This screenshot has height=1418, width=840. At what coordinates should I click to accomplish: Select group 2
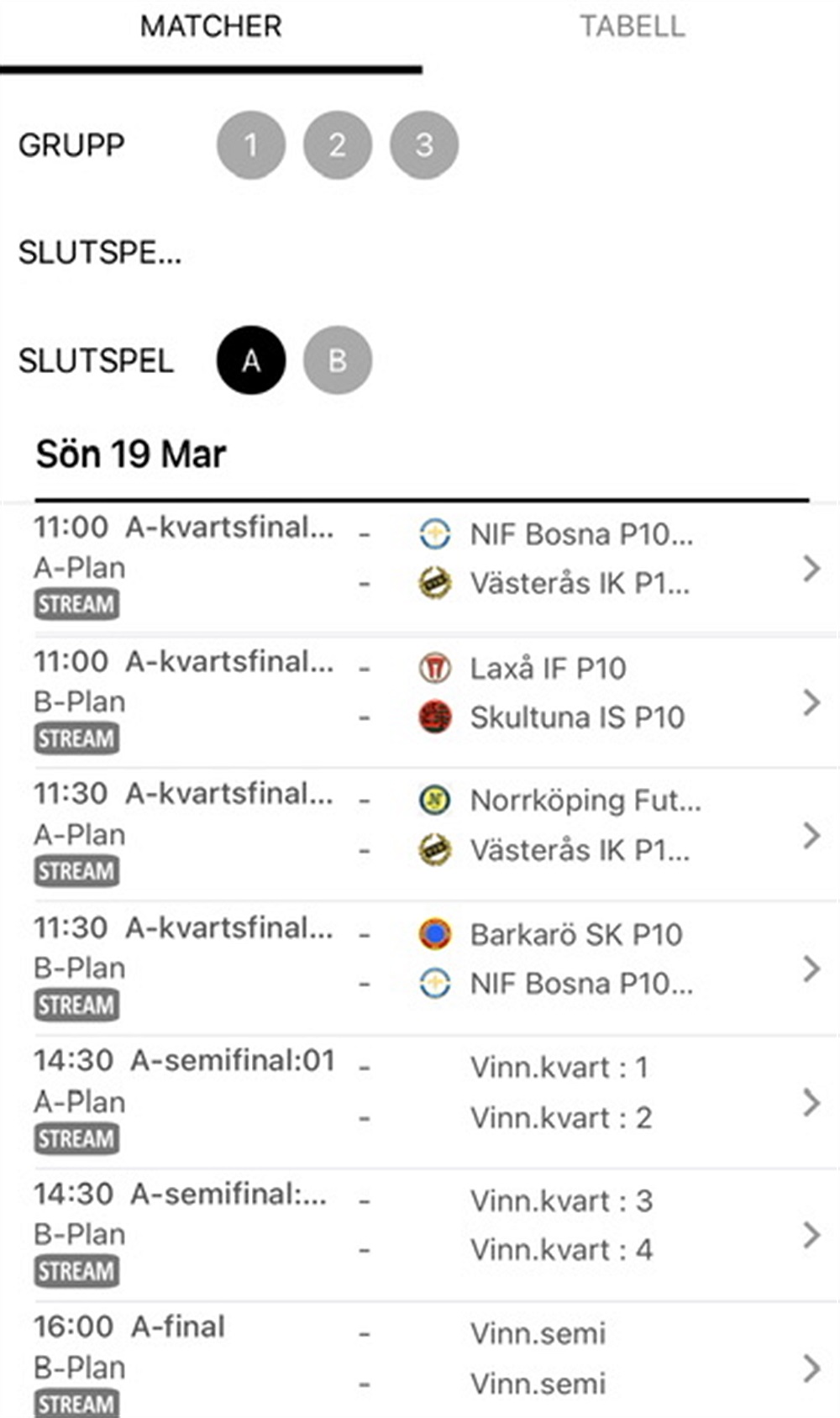(x=338, y=145)
